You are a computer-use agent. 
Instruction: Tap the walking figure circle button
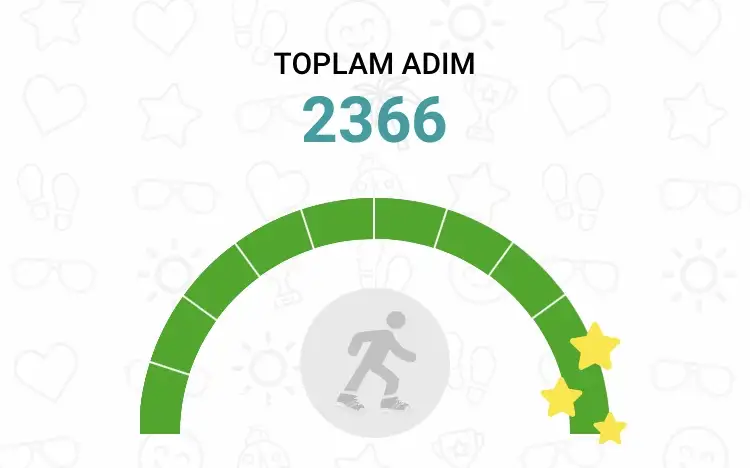375,364
